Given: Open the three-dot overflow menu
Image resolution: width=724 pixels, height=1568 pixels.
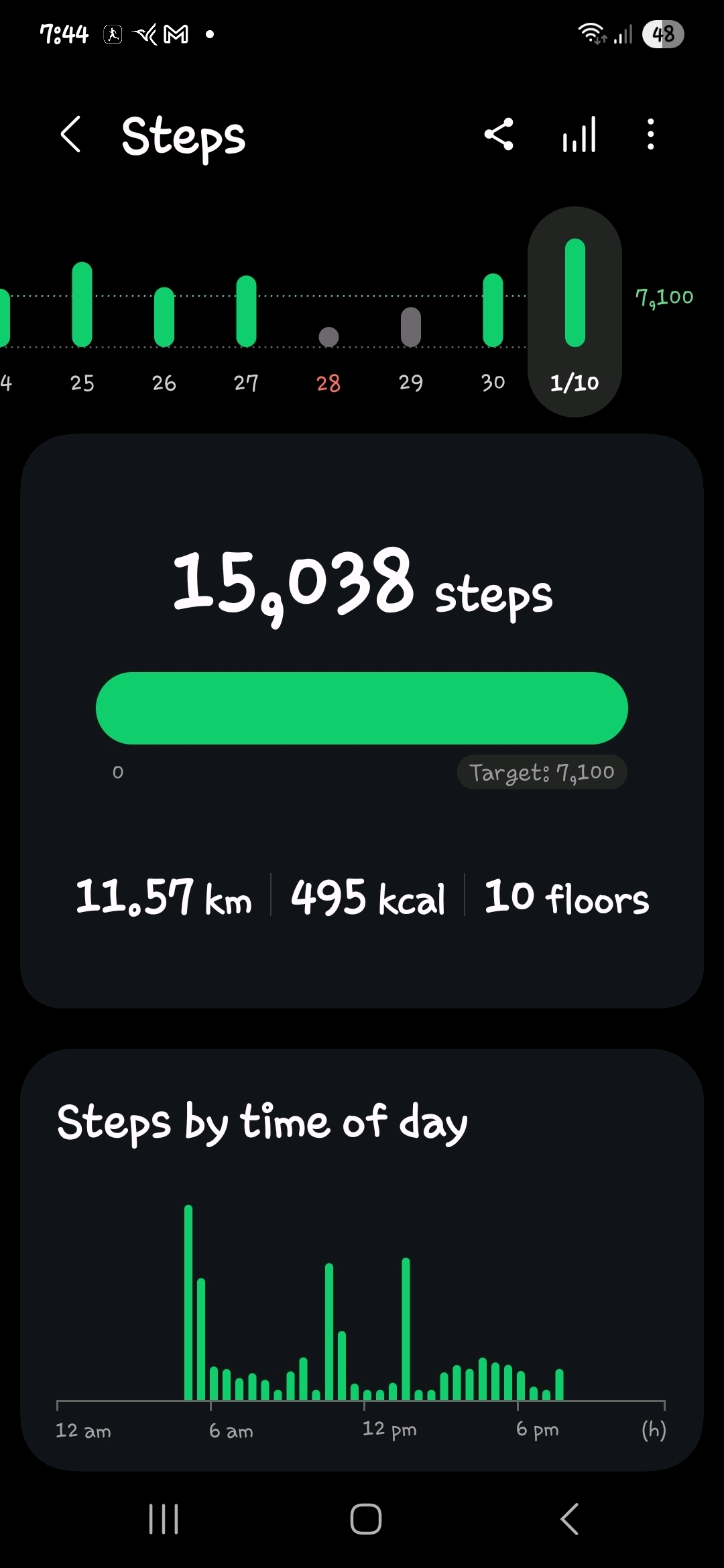Looking at the screenshot, I should (650, 135).
